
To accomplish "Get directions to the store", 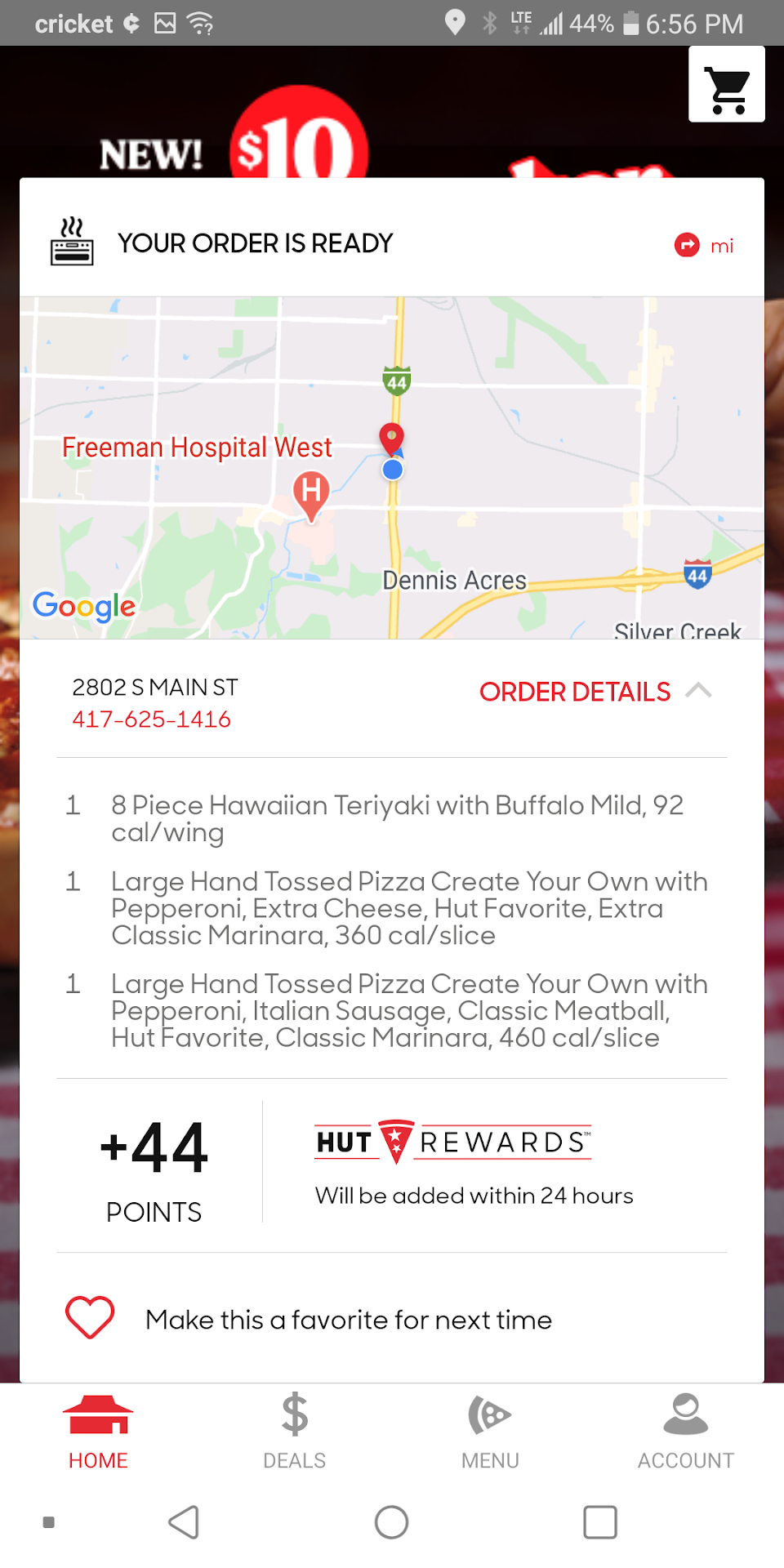I will [x=703, y=245].
